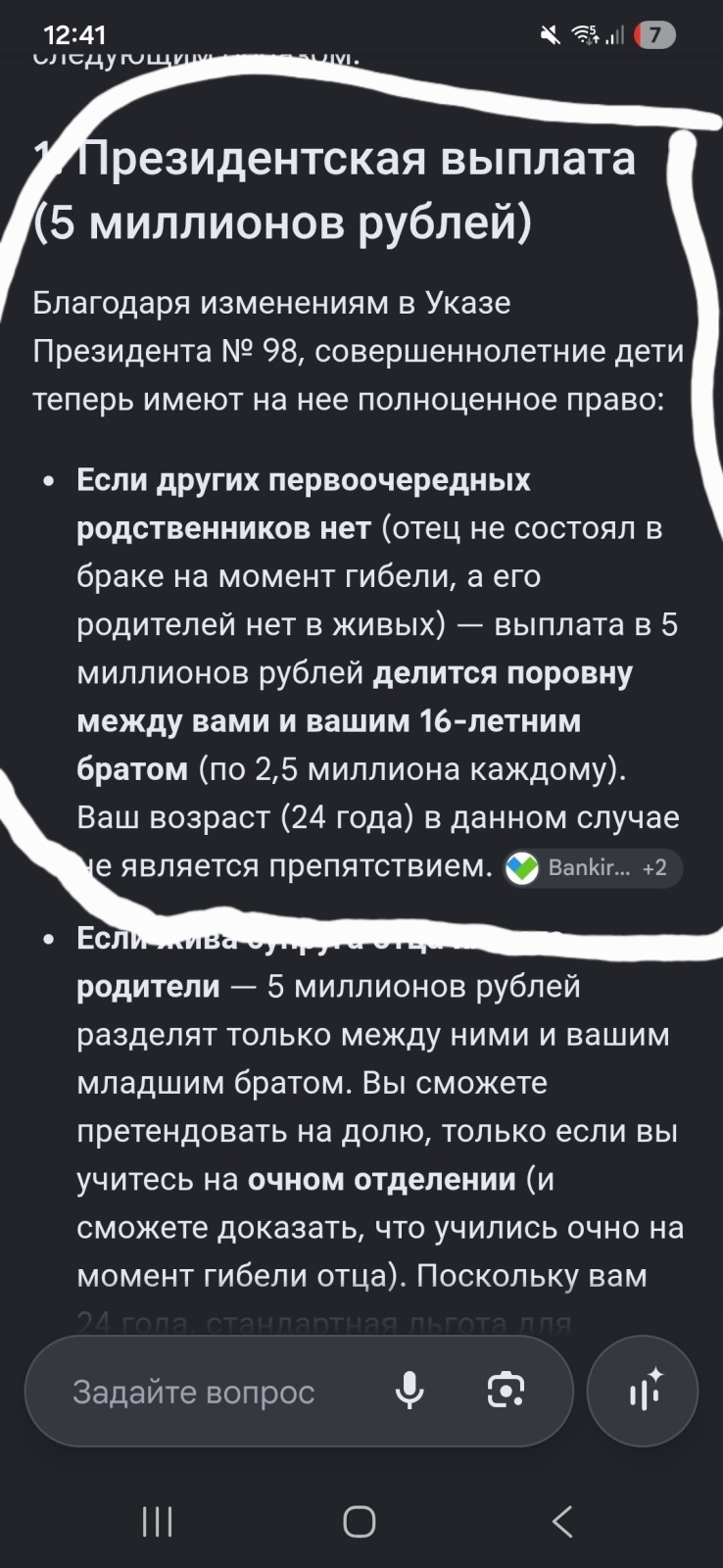This screenshot has height=1568, width=723.
Task: Open recent apps from navigation bar
Action: click(158, 1522)
